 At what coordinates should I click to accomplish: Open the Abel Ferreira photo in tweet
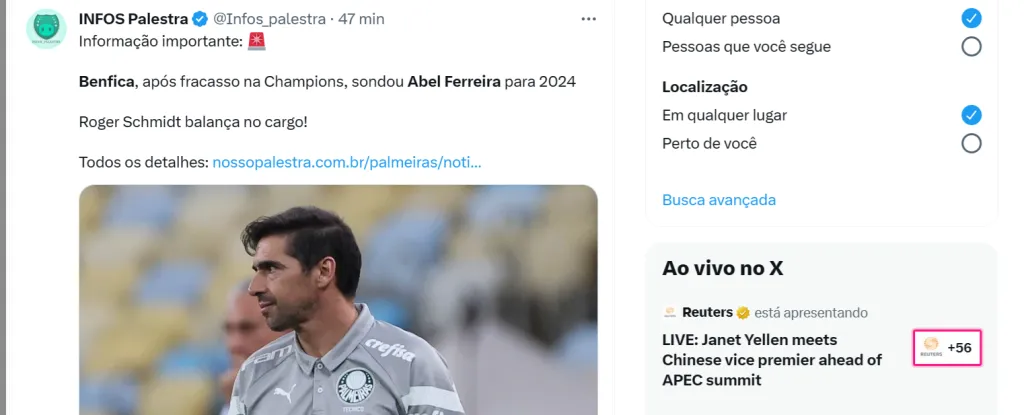(338, 300)
